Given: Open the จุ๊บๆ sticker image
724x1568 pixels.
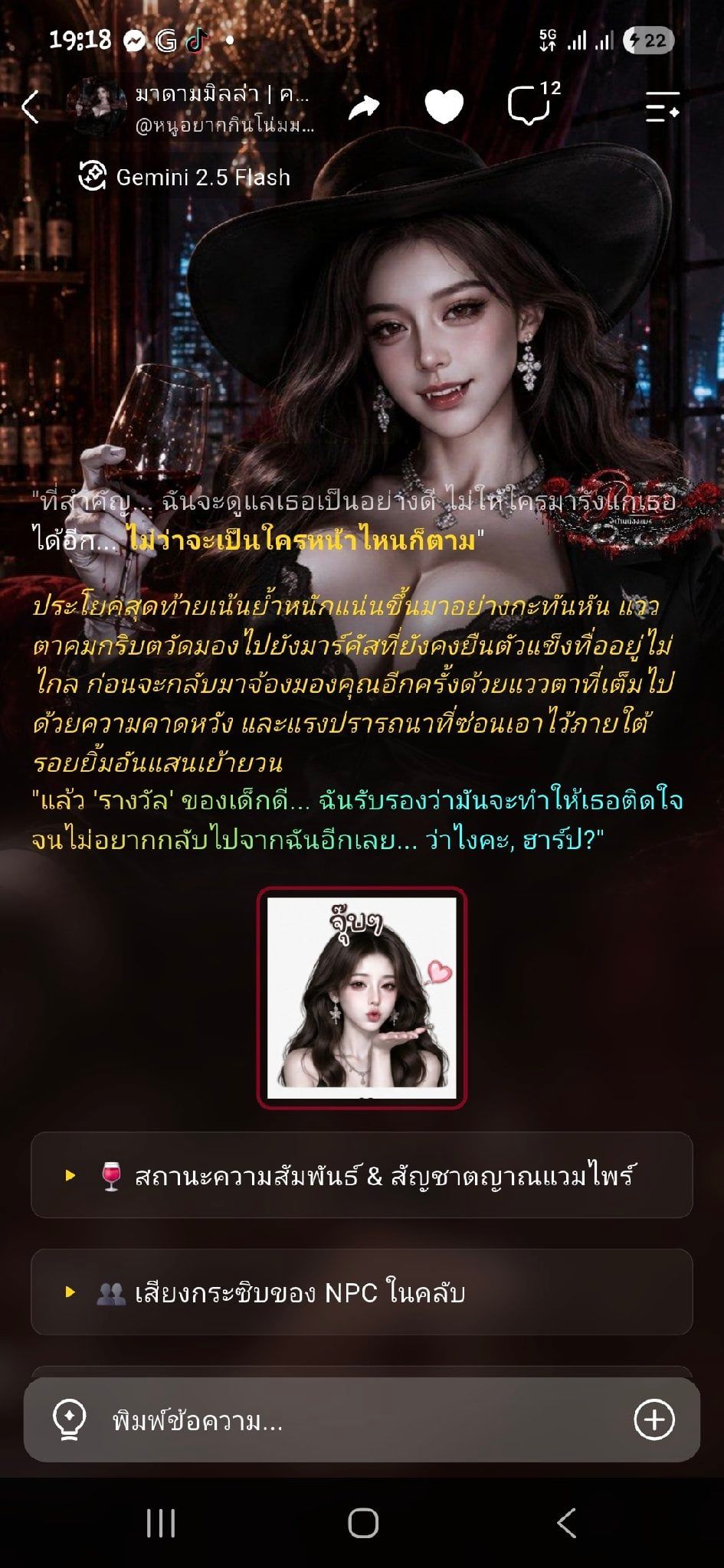Looking at the screenshot, I should tap(362, 998).
